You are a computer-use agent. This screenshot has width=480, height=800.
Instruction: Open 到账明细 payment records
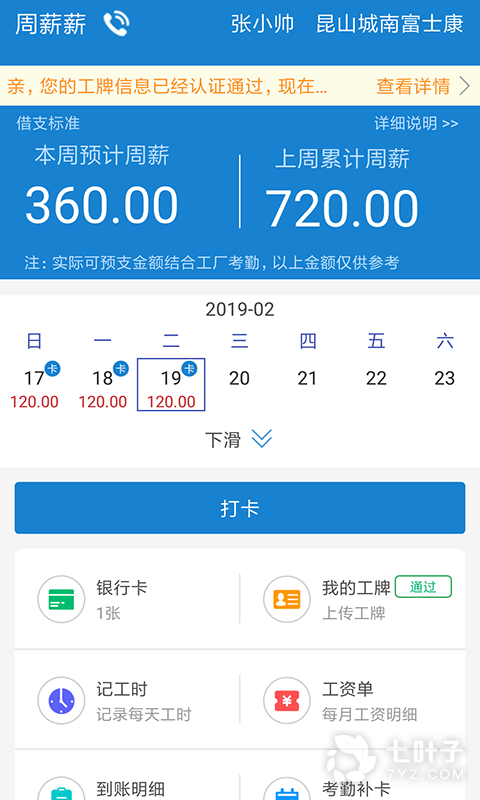click(127, 782)
